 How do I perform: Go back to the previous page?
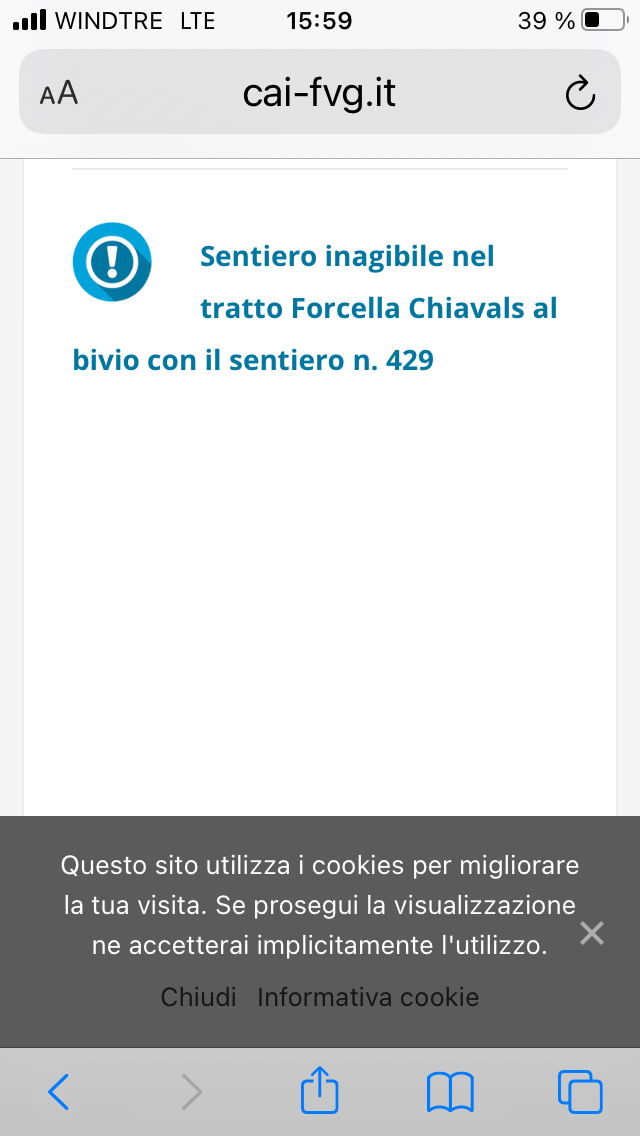pos(59,1092)
